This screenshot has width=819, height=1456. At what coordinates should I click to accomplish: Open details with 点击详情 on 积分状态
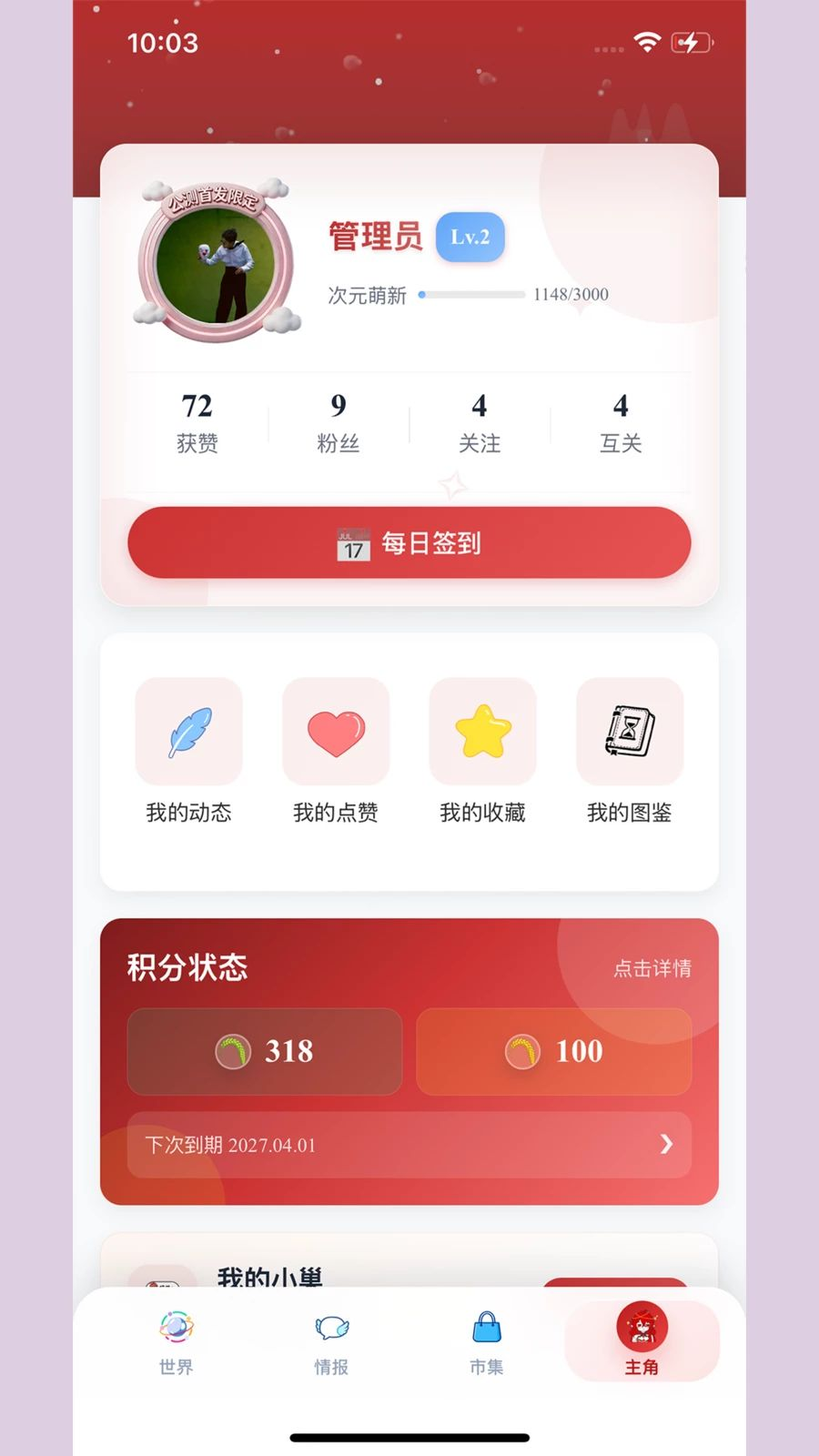click(x=652, y=968)
